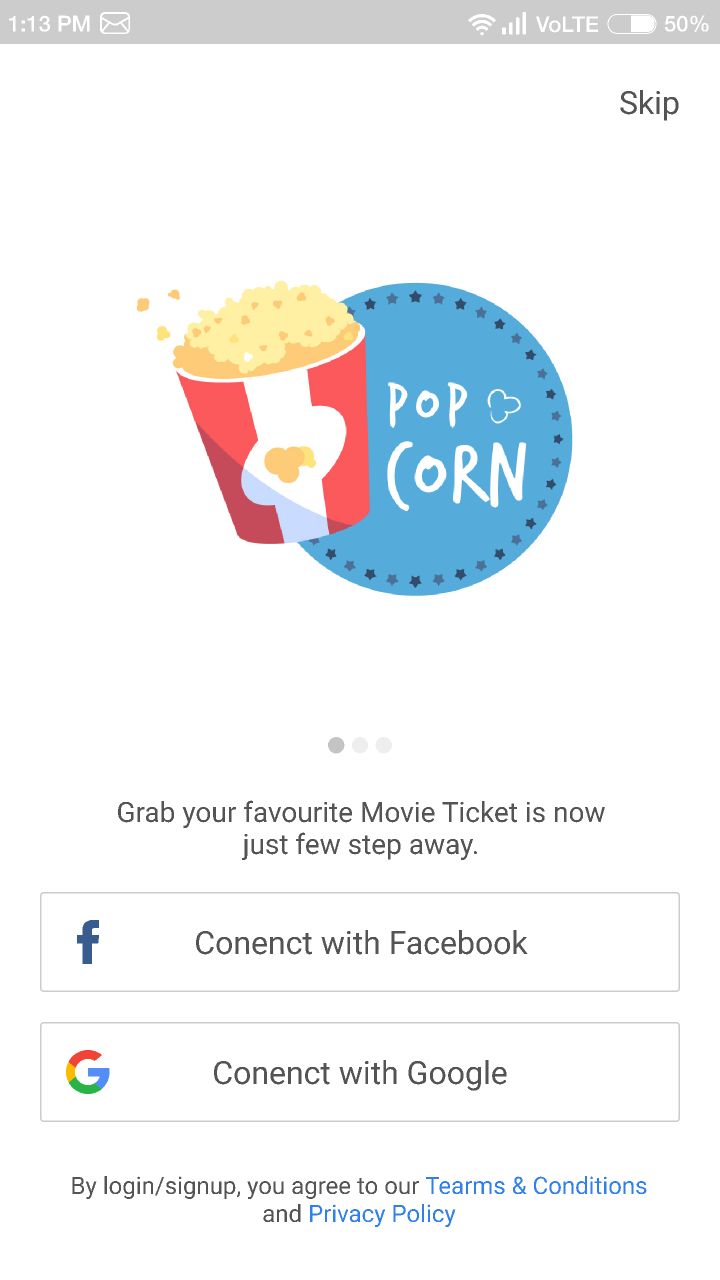Skip the login screen
The image size is (720, 1280).
pyautogui.click(x=648, y=103)
